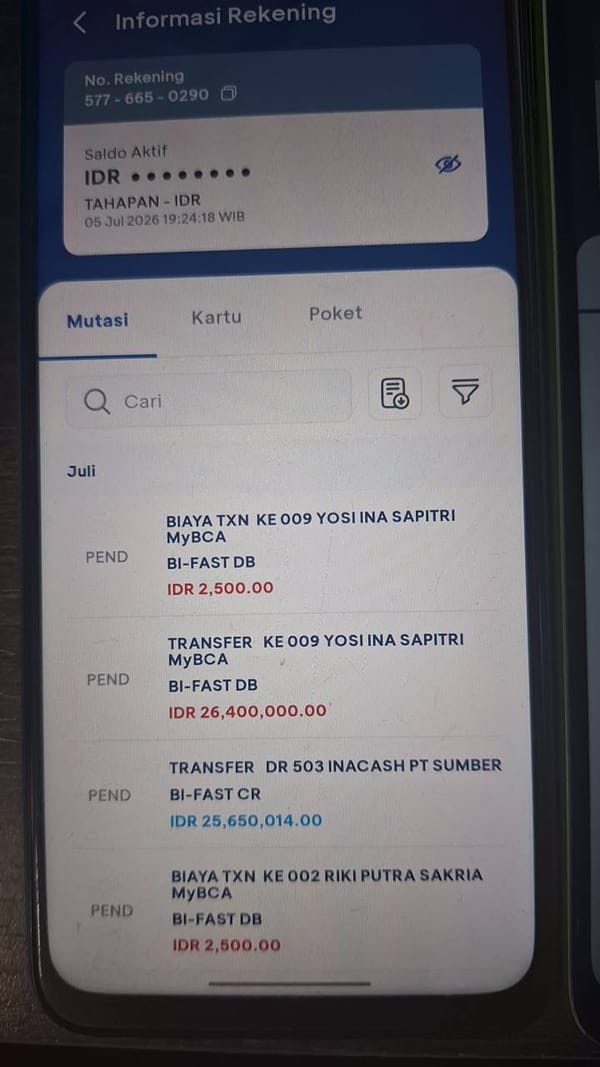Open the BIAYA TXN entry for Yosi Ina Sapitri
This screenshot has width=600, height=1067.
pos(291,556)
